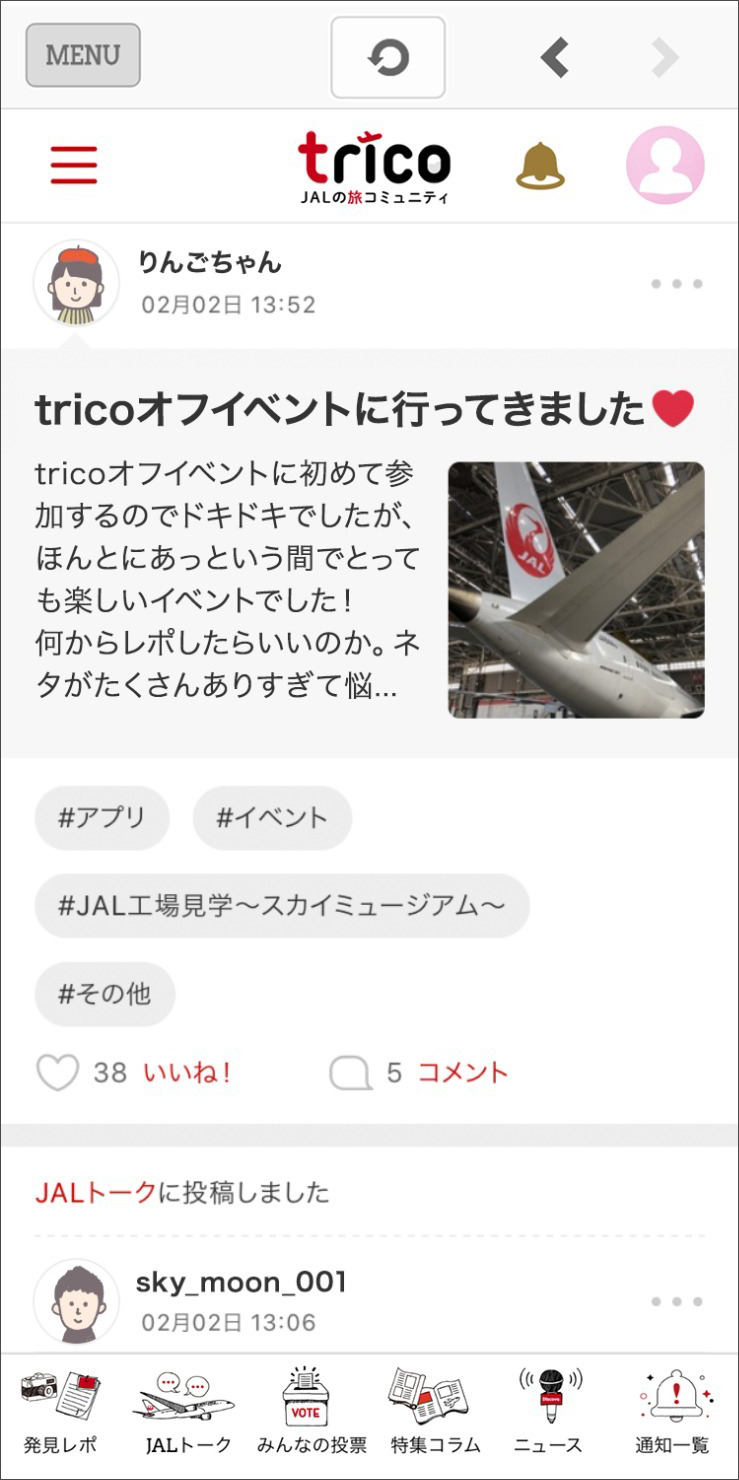
Task: Open the more options on りんごちゃん's post
Action: tap(677, 284)
